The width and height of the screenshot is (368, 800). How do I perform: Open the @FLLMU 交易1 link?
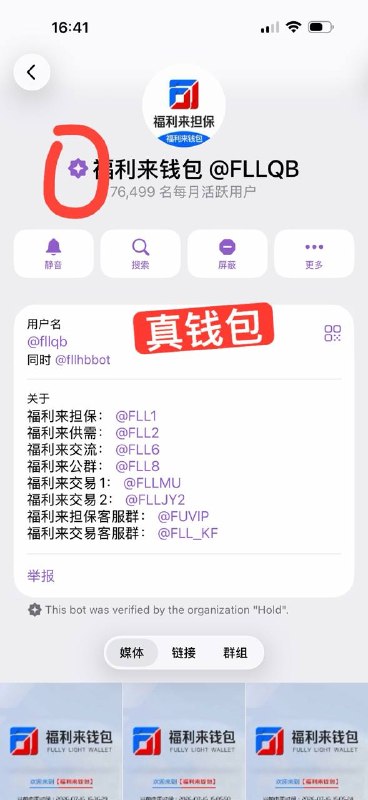point(152,483)
